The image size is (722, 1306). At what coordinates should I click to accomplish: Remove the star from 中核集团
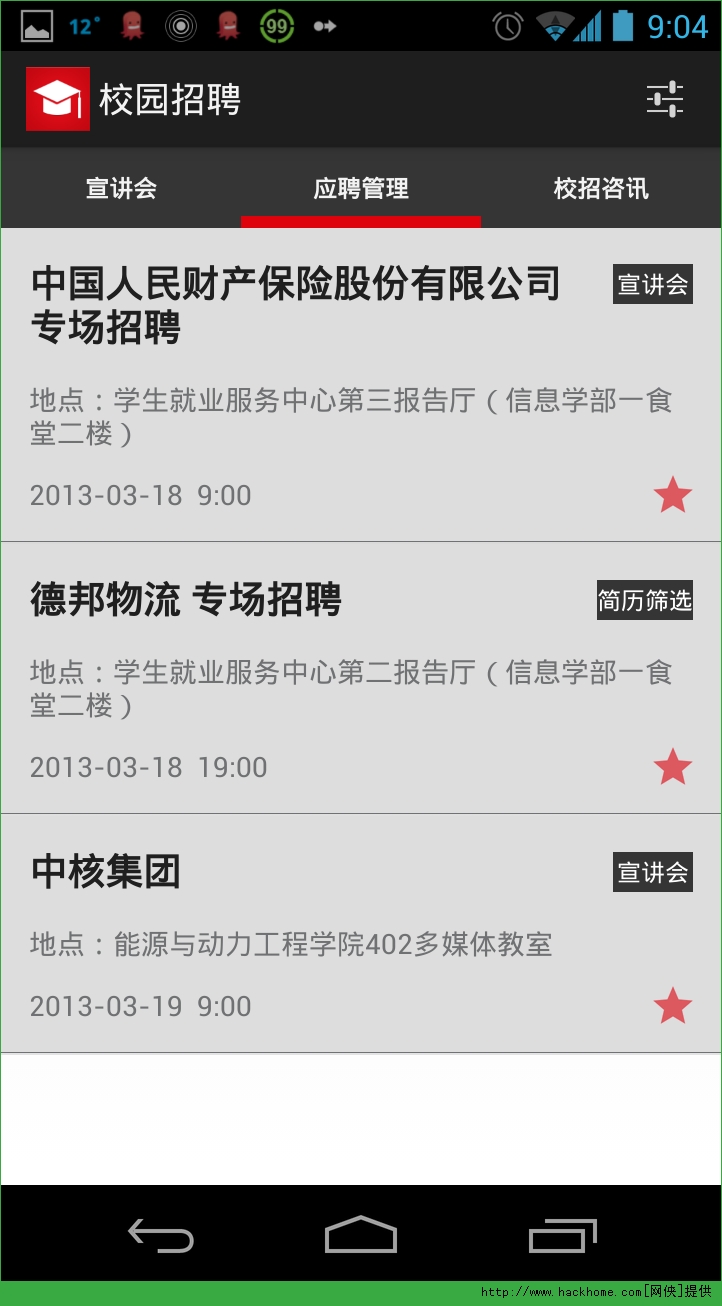pos(673,1006)
